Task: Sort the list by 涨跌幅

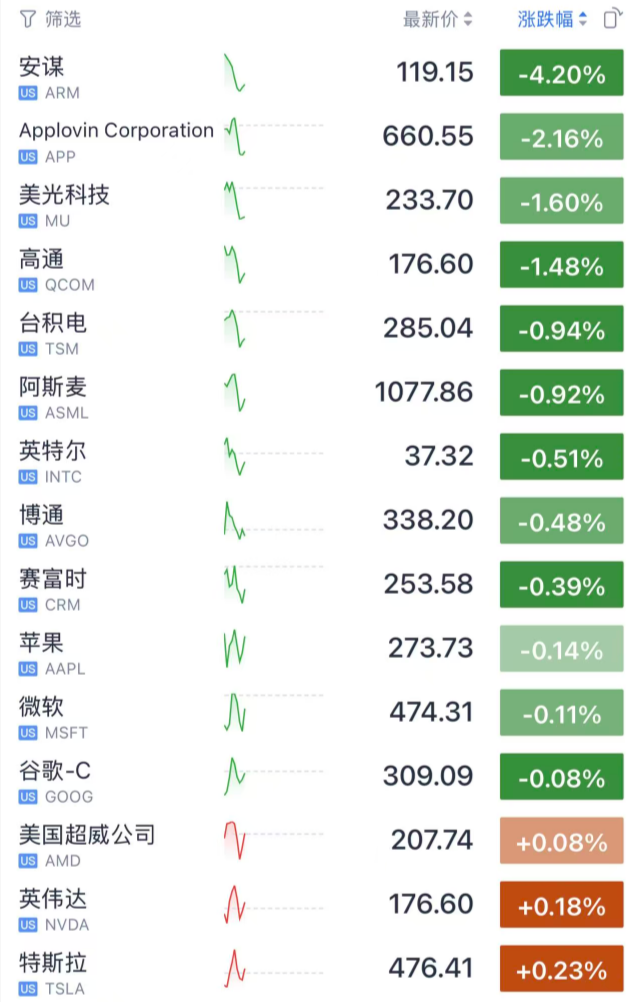Action: pos(552,19)
